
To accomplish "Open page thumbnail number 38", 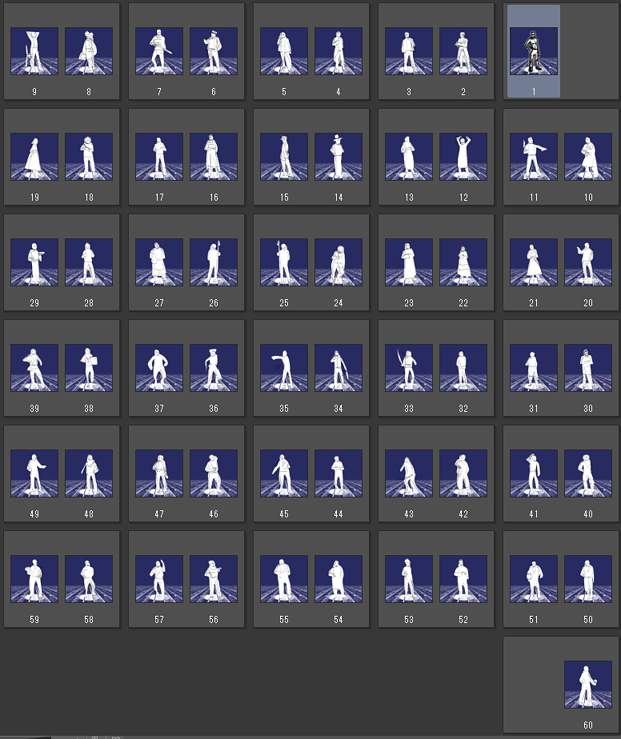I will (89, 368).
